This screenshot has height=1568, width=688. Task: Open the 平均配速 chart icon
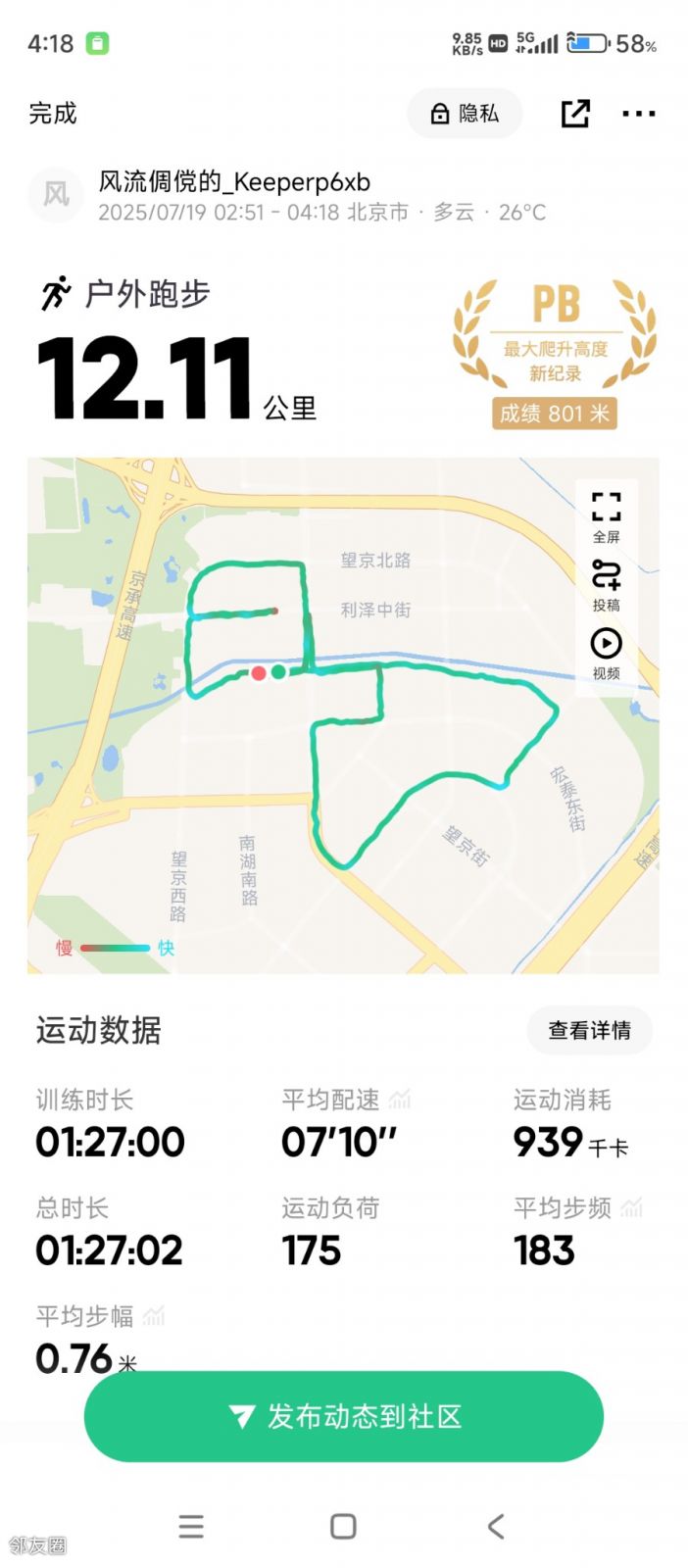(400, 1100)
